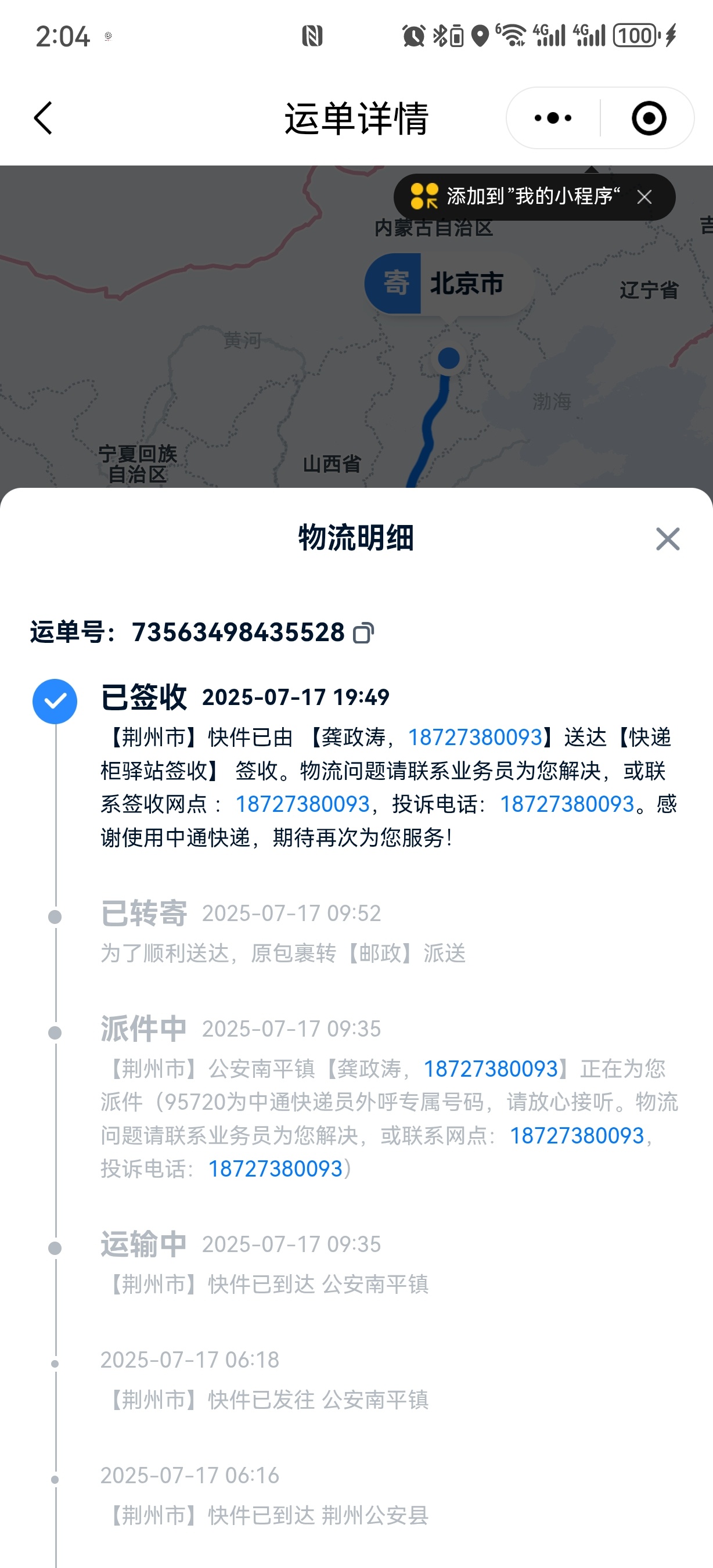Call the 投诉电话 number in 派件中 entry

(x=275, y=1168)
